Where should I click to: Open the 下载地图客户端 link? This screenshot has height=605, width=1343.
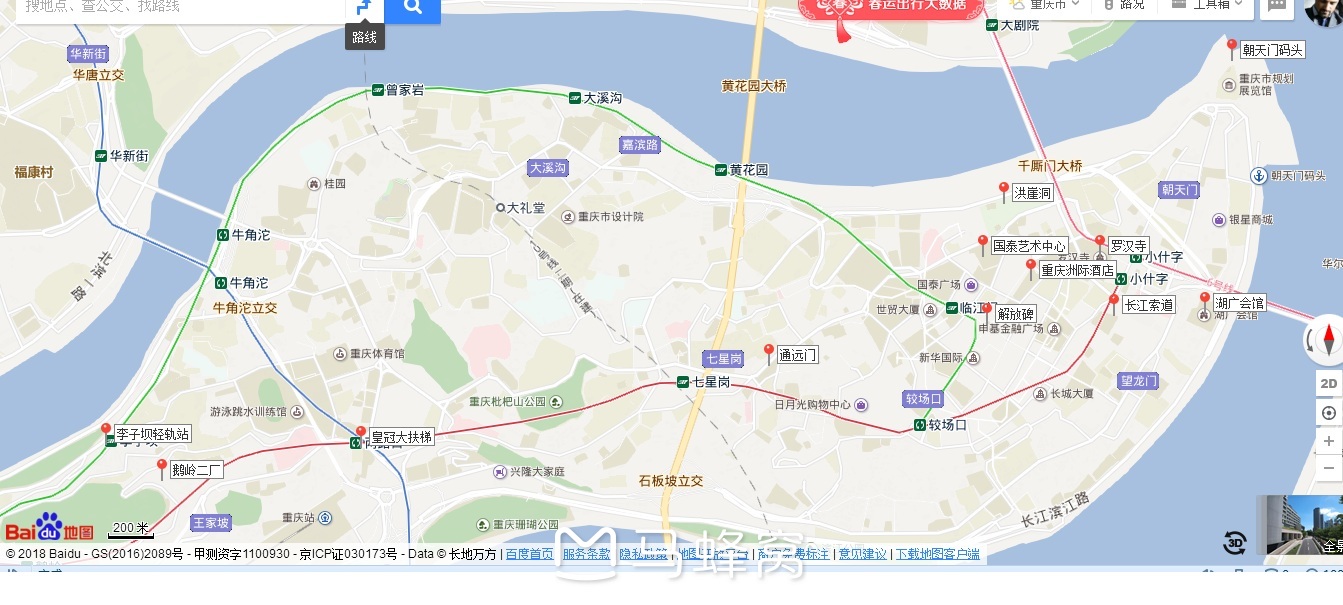coord(937,554)
